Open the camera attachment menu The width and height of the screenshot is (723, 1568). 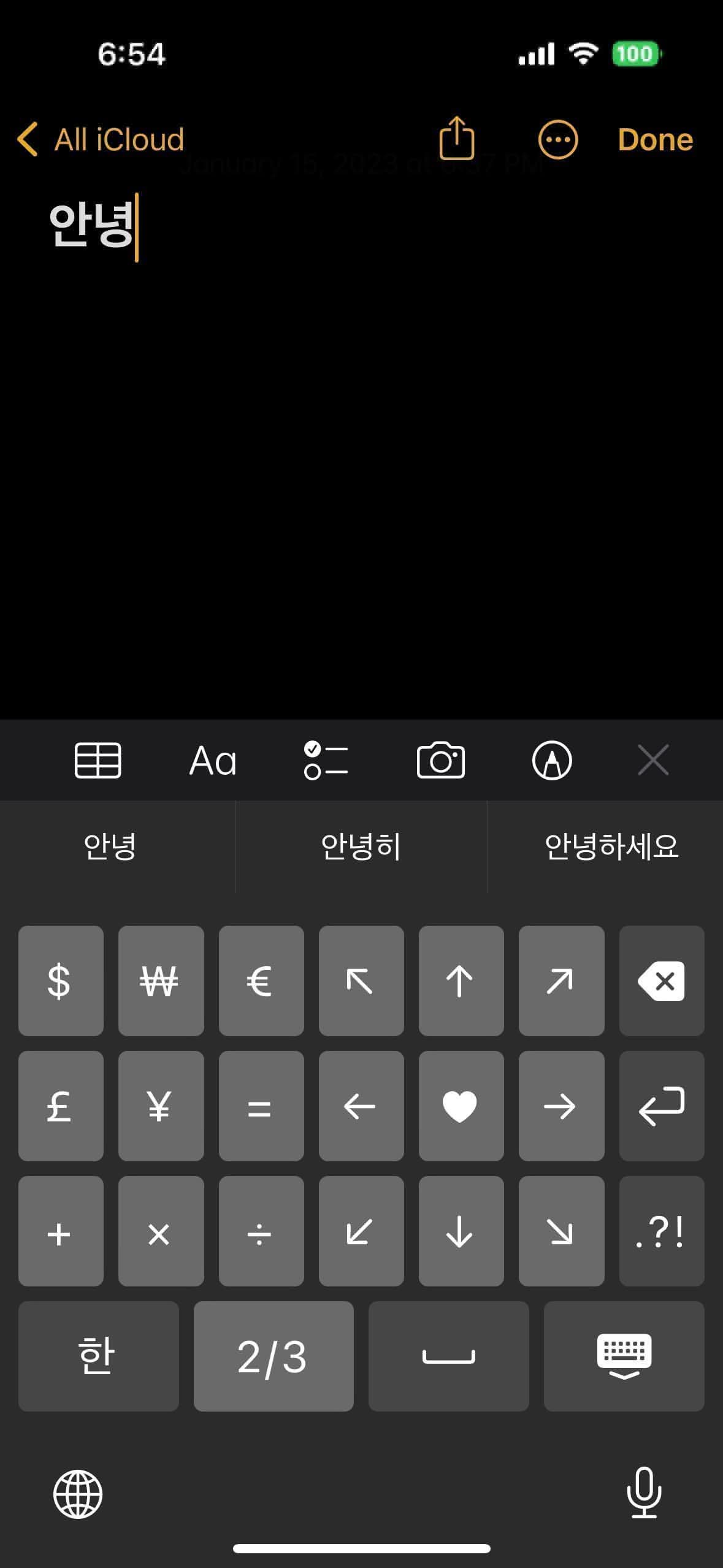440,761
